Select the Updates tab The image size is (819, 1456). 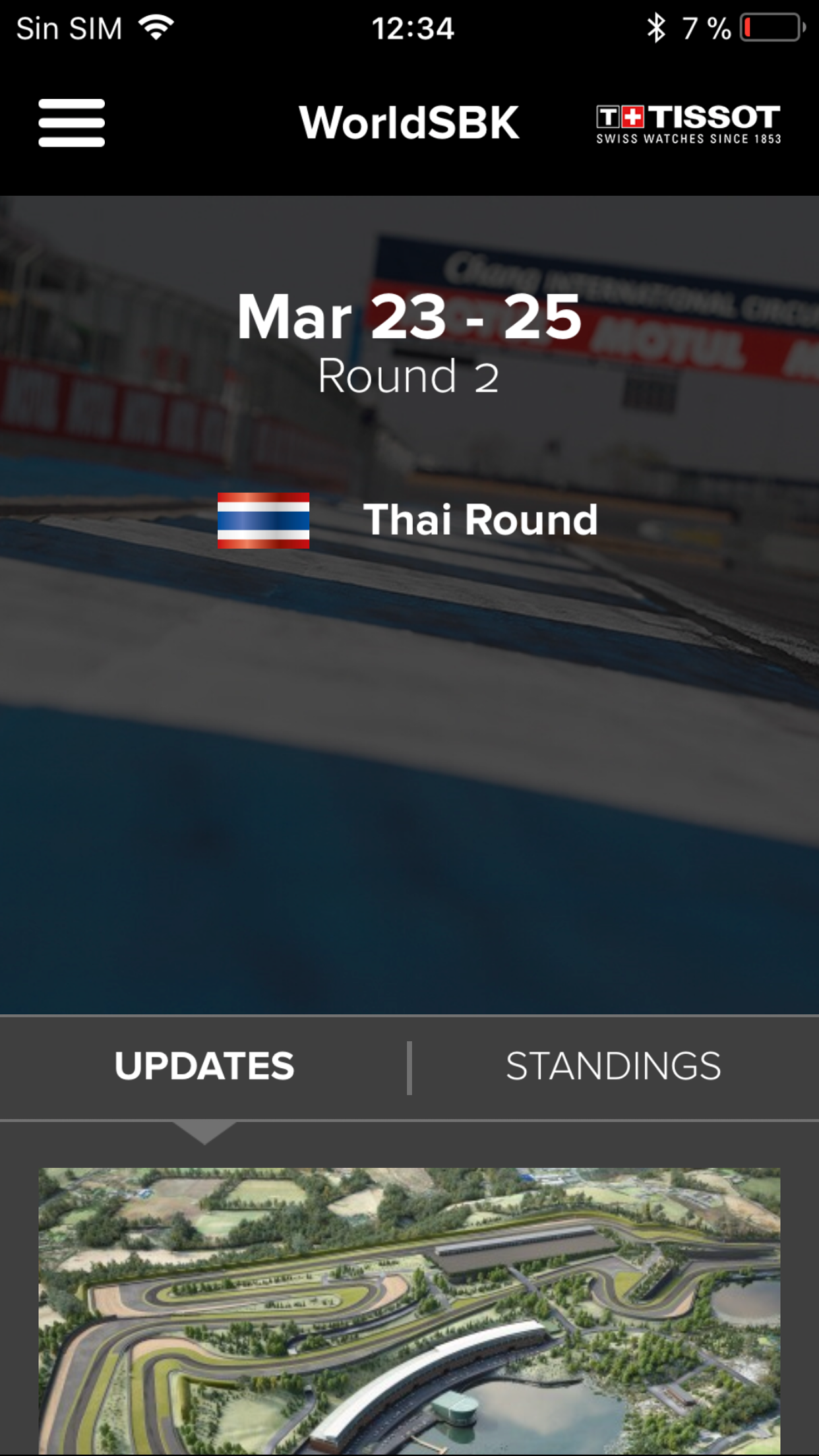coord(204,1066)
